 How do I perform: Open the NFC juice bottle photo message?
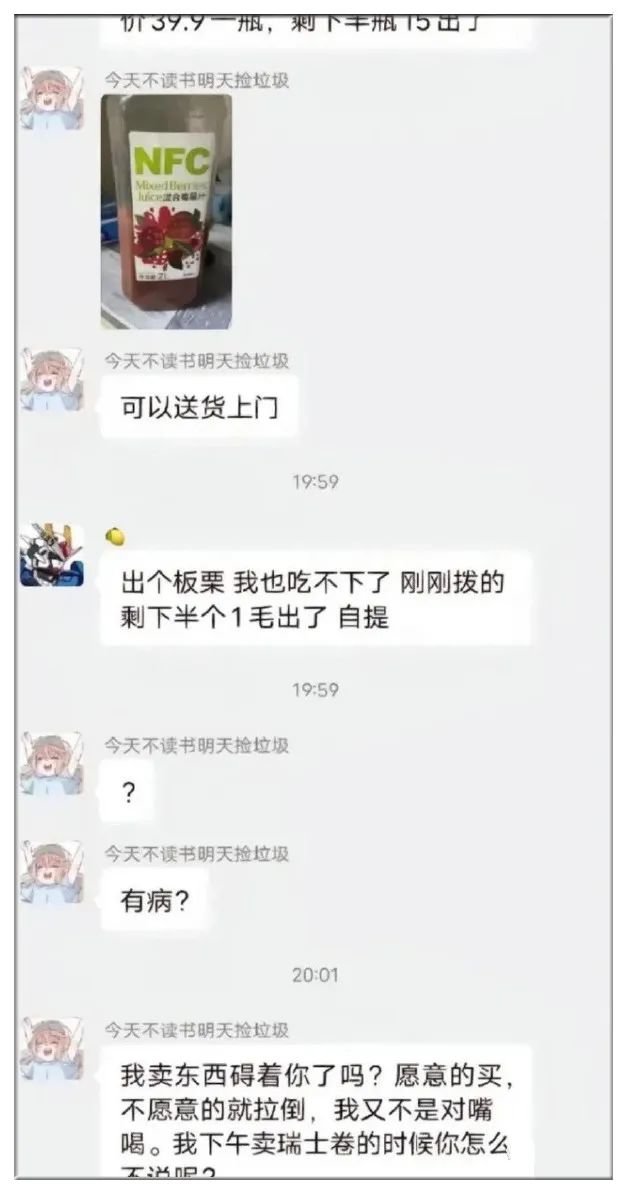[166, 212]
